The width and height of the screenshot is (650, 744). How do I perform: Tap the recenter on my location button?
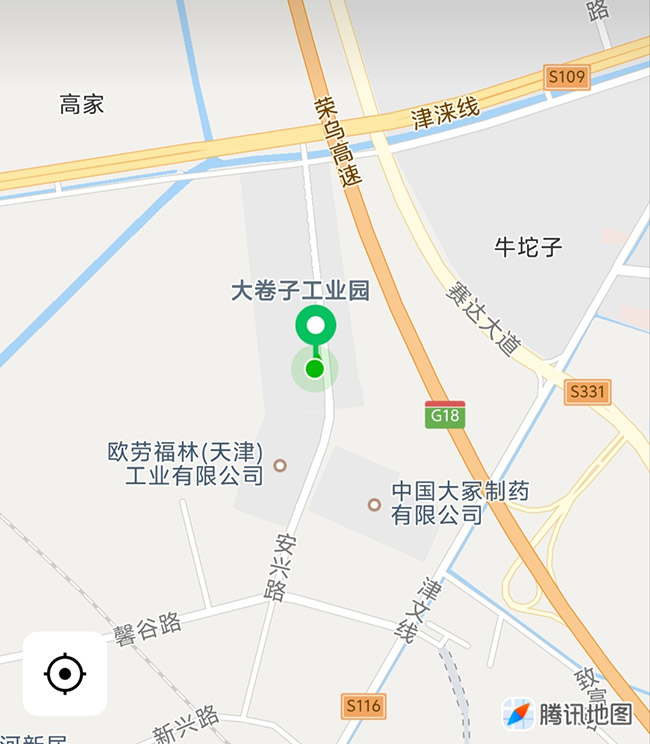[65, 673]
